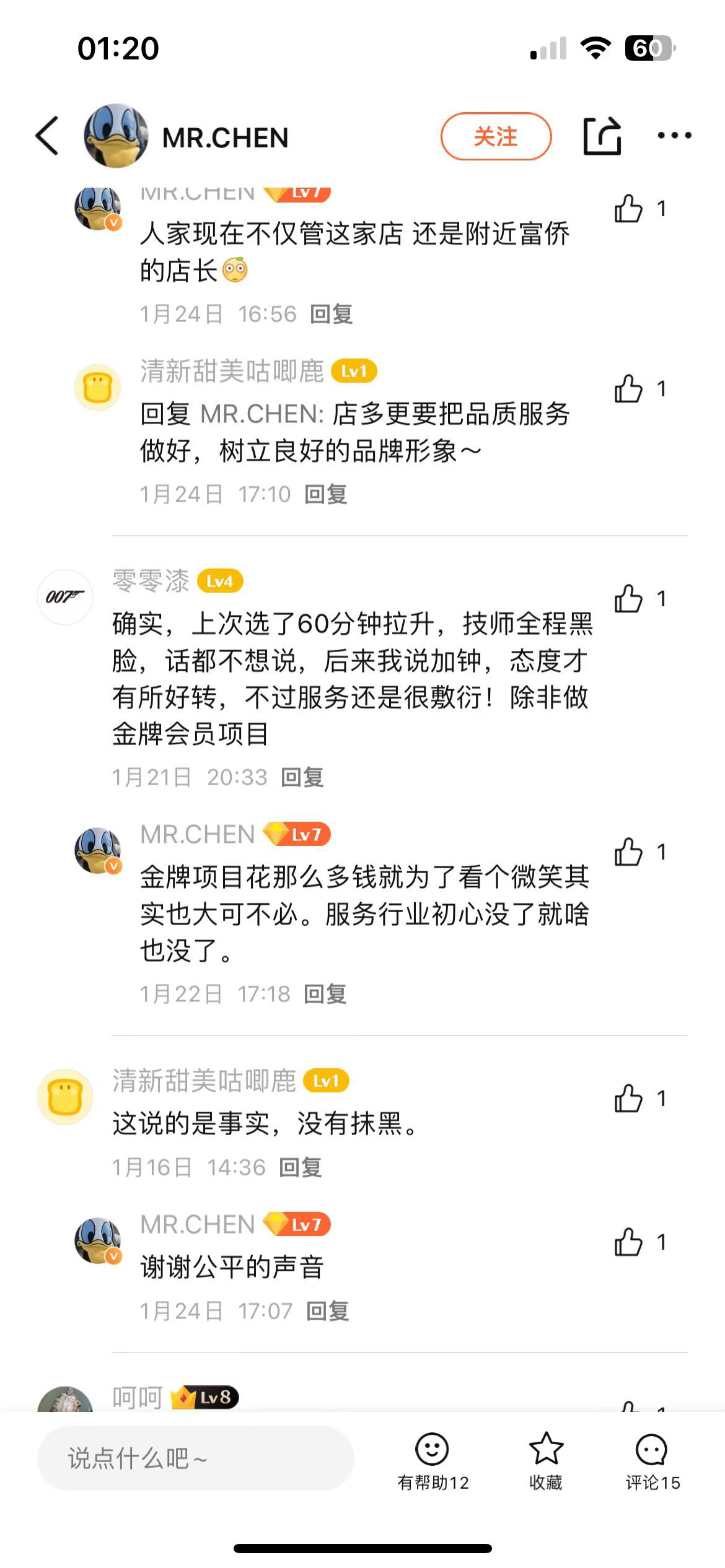Like the comment 这说的是事实，没有抹黑
The image size is (725, 1568).
click(628, 1099)
